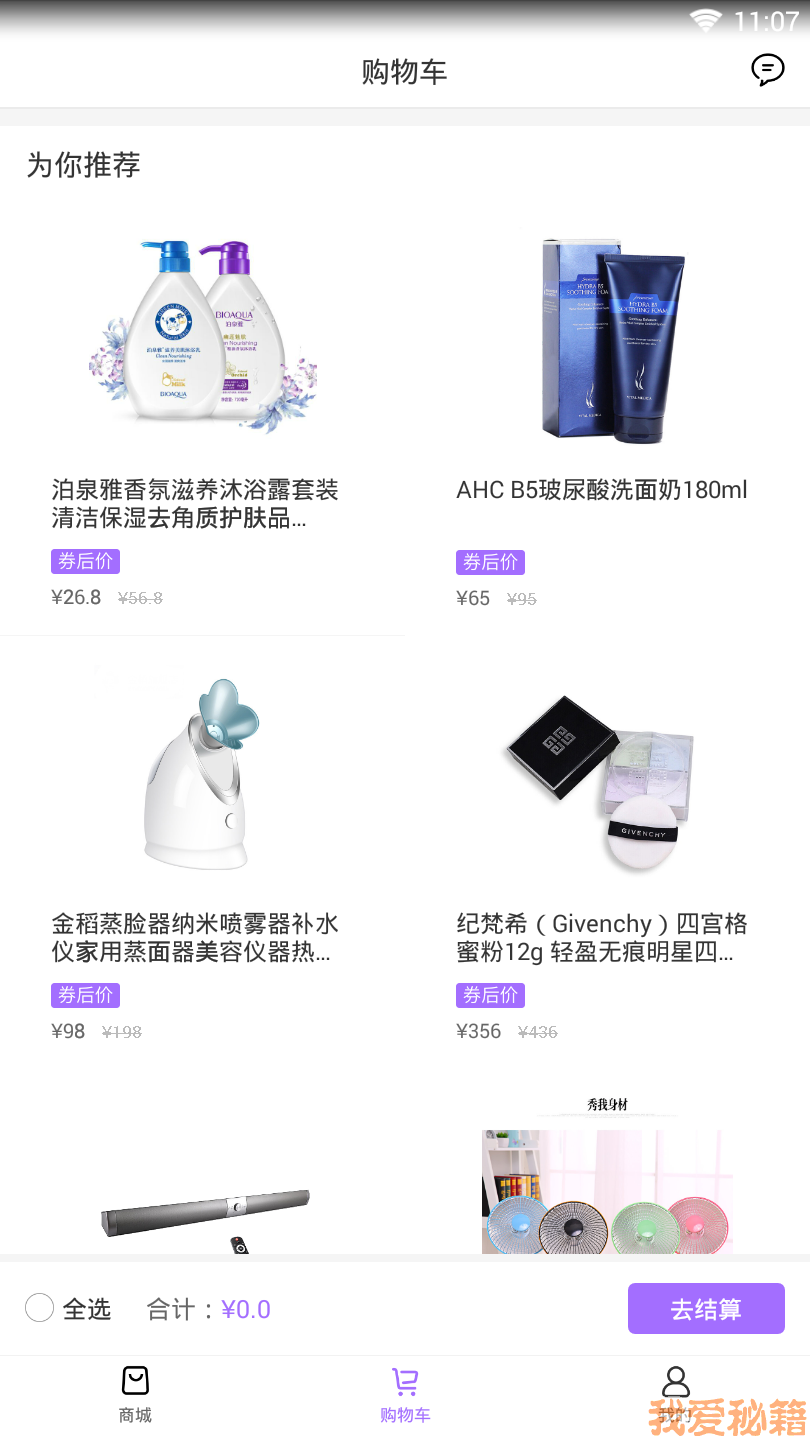Screen dimensions: 810x1440
Task: Switch to the 商城 tab
Action: (x=135, y=1395)
